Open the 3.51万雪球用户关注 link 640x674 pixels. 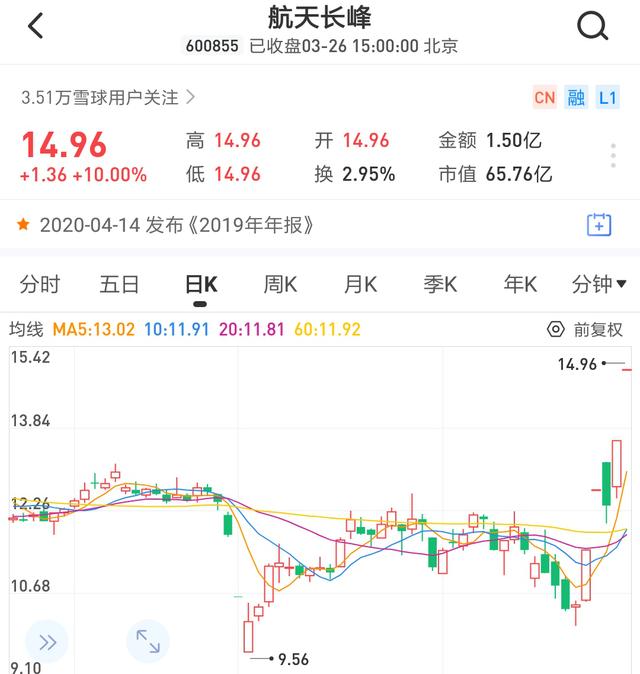pyautogui.click(x=109, y=97)
